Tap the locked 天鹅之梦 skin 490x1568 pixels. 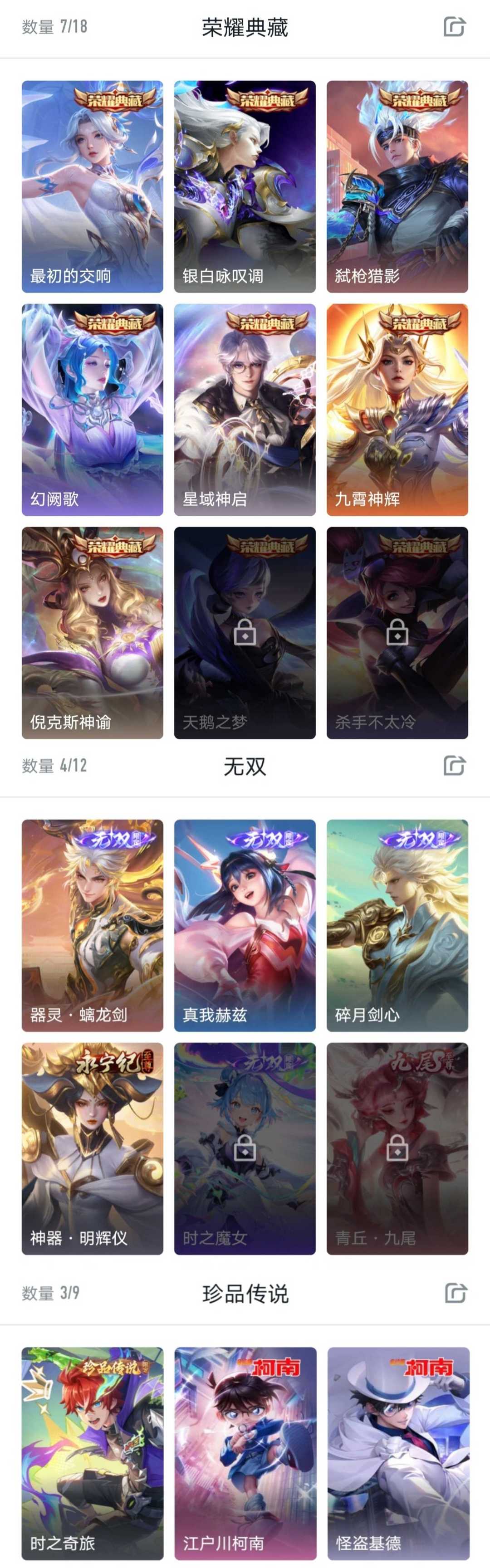(x=245, y=632)
